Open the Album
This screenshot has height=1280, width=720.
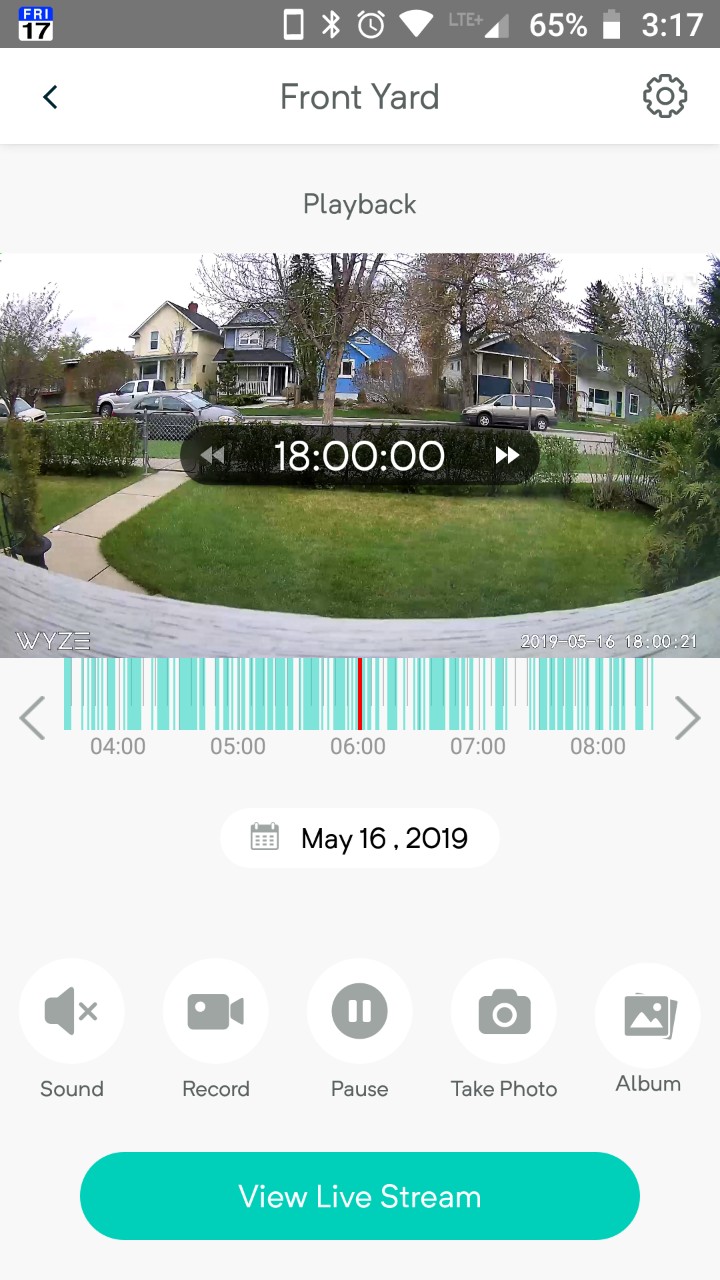tap(648, 1014)
